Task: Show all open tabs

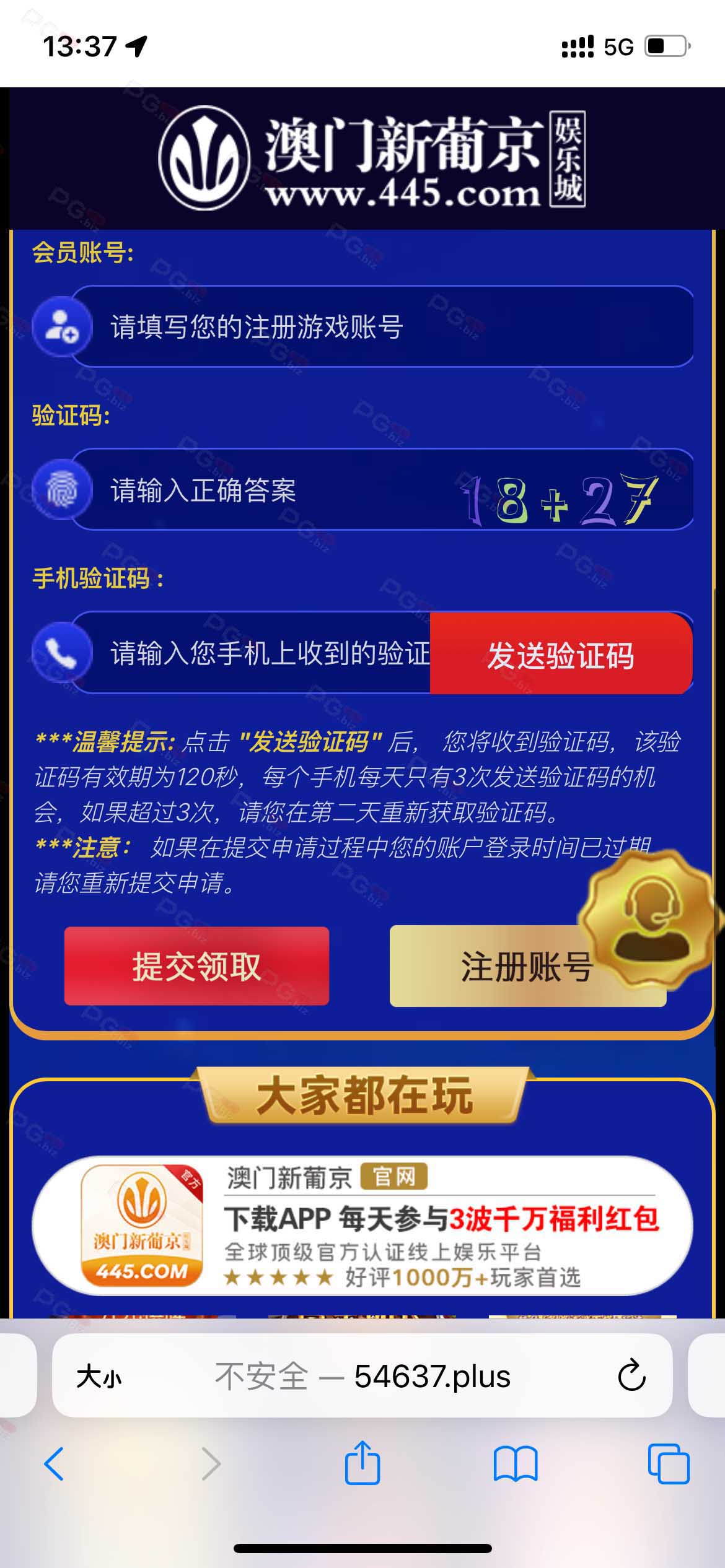Action: pos(669,1464)
